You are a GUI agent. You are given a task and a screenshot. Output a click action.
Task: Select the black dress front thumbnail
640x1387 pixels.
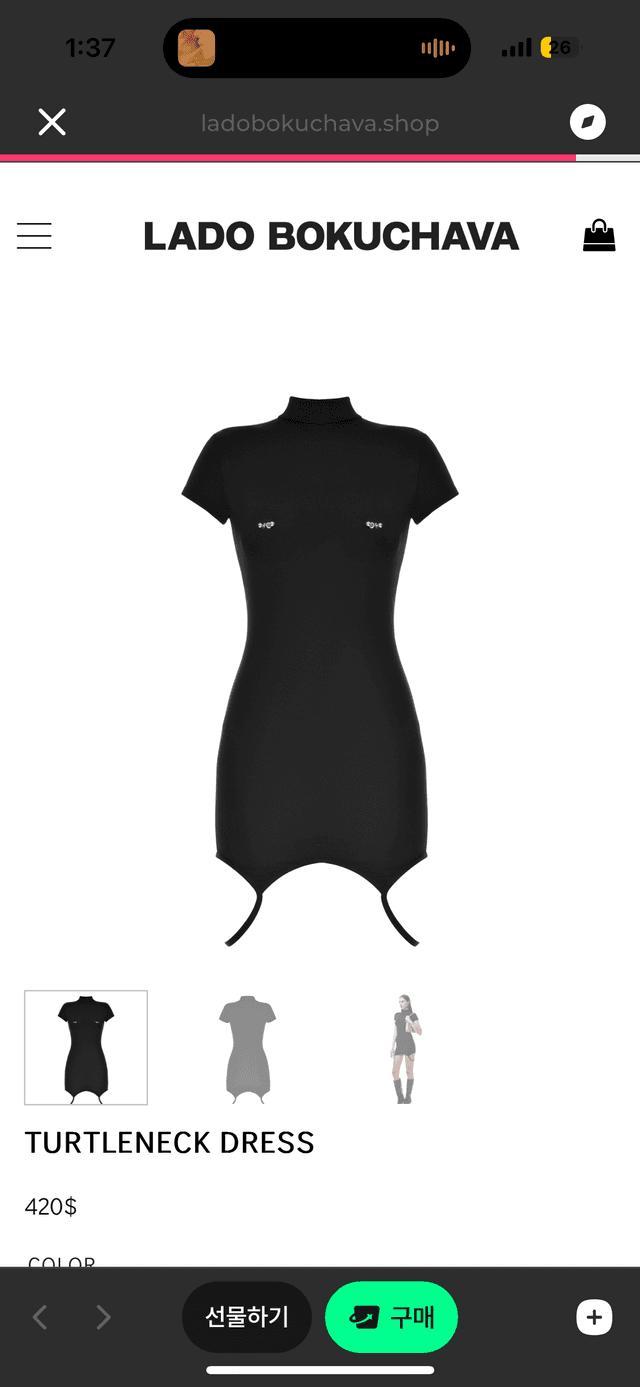tap(86, 1047)
